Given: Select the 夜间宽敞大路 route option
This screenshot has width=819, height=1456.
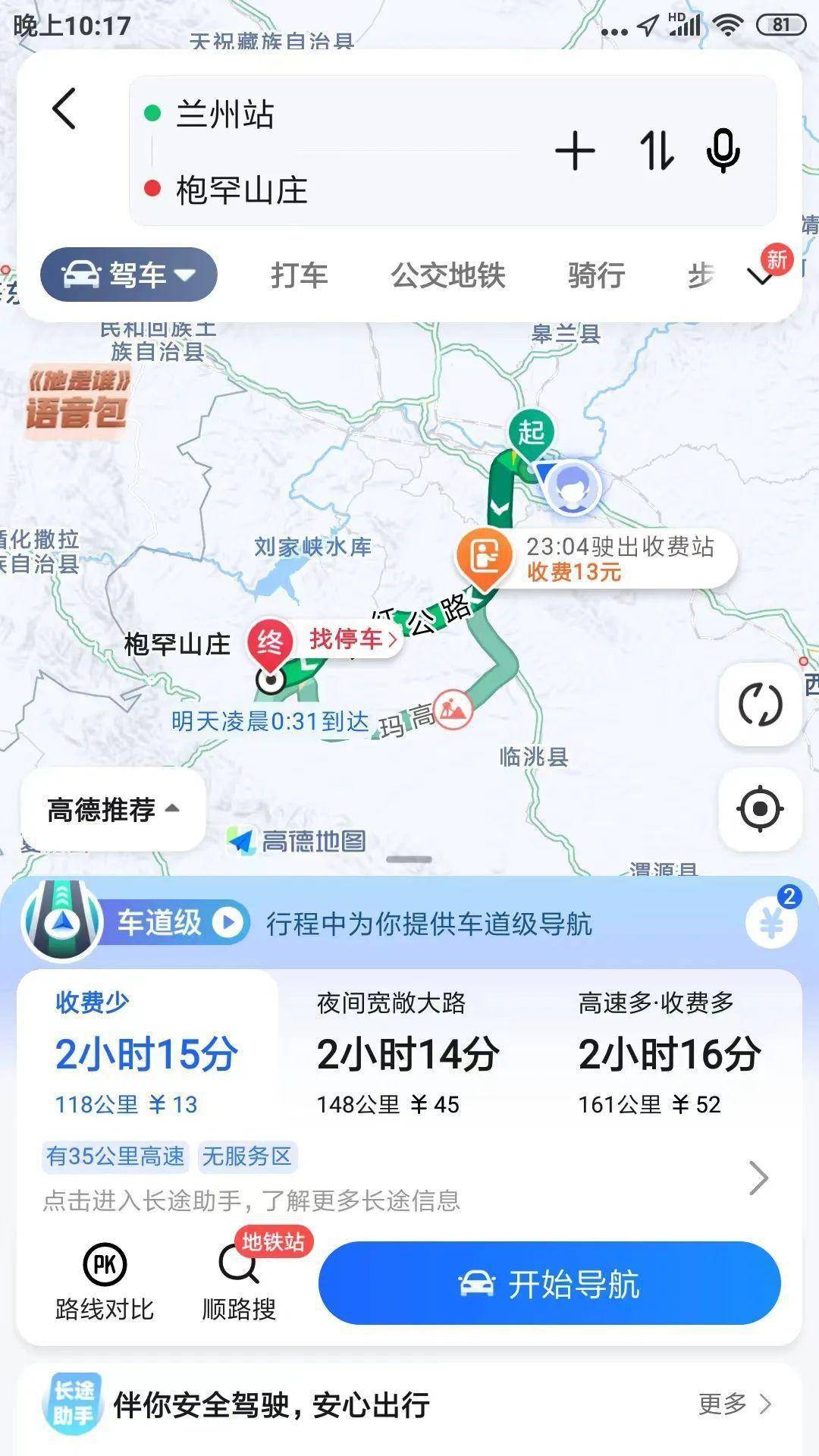Looking at the screenshot, I should point(407,1054).
